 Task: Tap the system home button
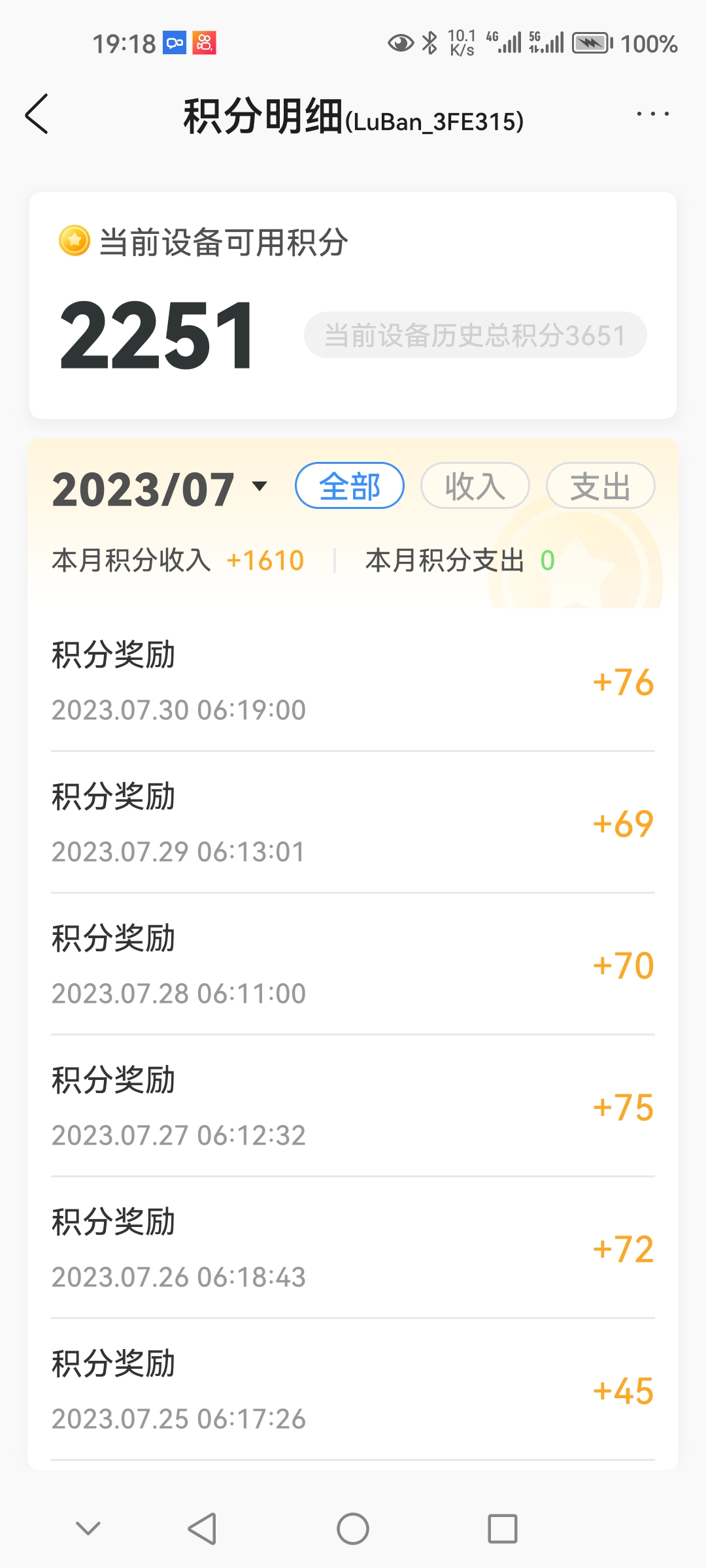pyautogui.click(x=353, y=1529)
